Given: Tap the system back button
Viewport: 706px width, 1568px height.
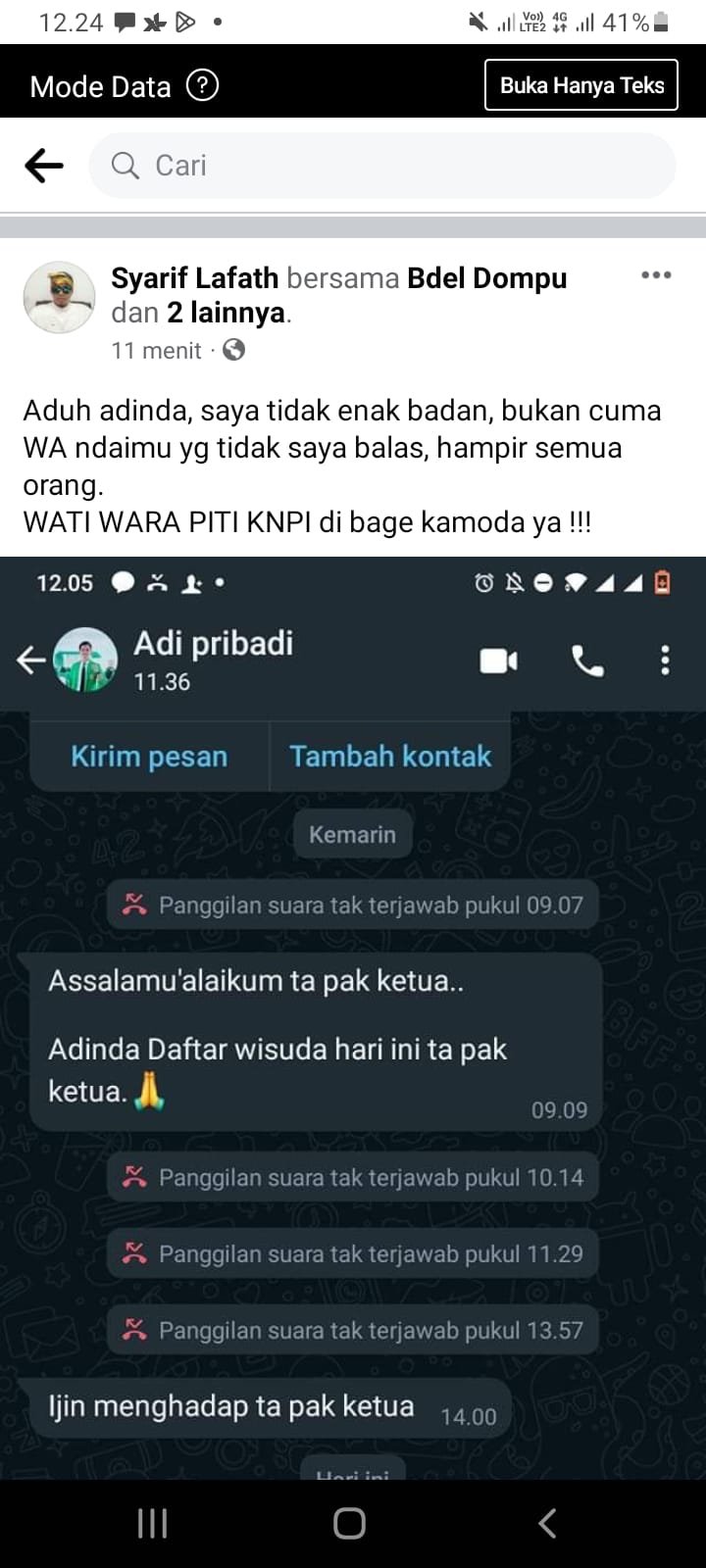Looking at the screenshot, I should coord(548,1523).
